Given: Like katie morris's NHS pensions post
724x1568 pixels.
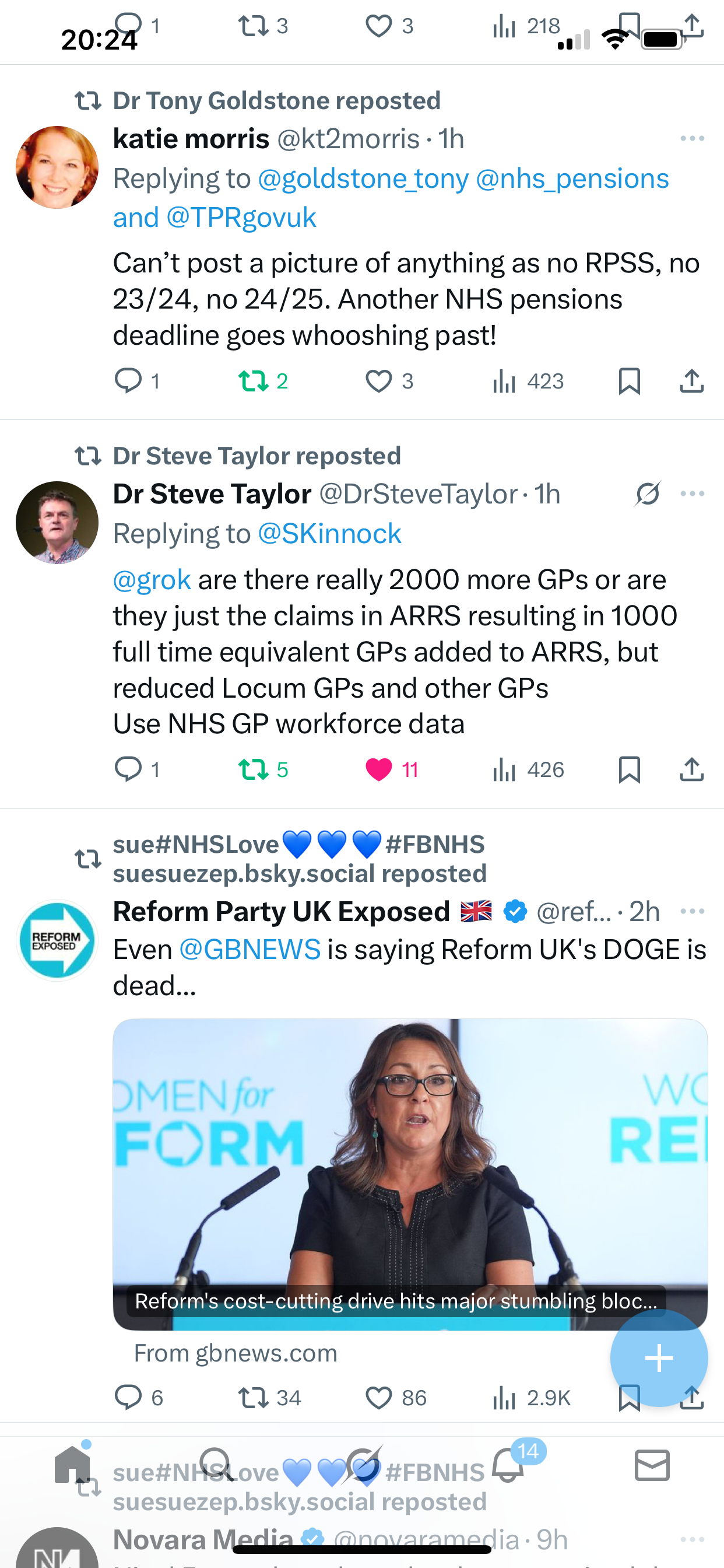Looking at the screenshot, I should pos(378,381).
